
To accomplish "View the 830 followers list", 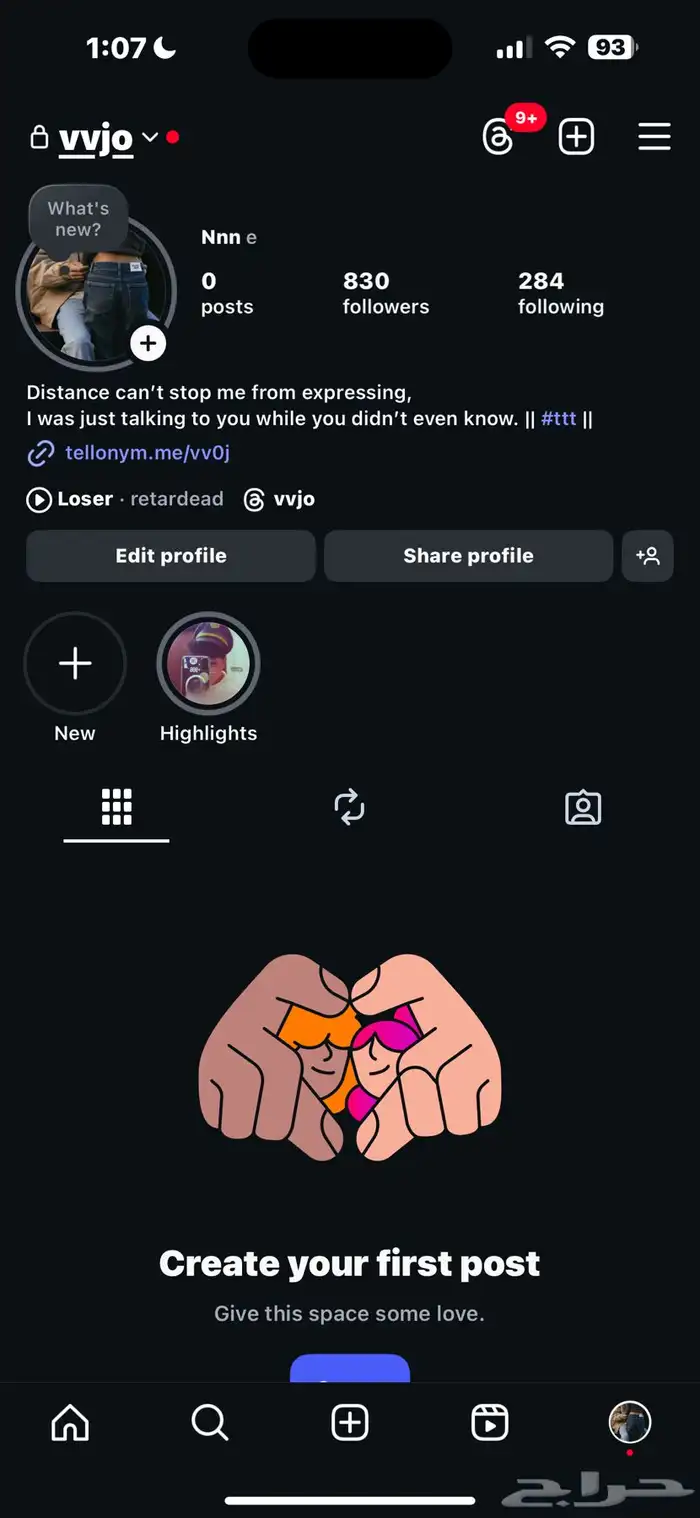I will click(x=385, y=293).
